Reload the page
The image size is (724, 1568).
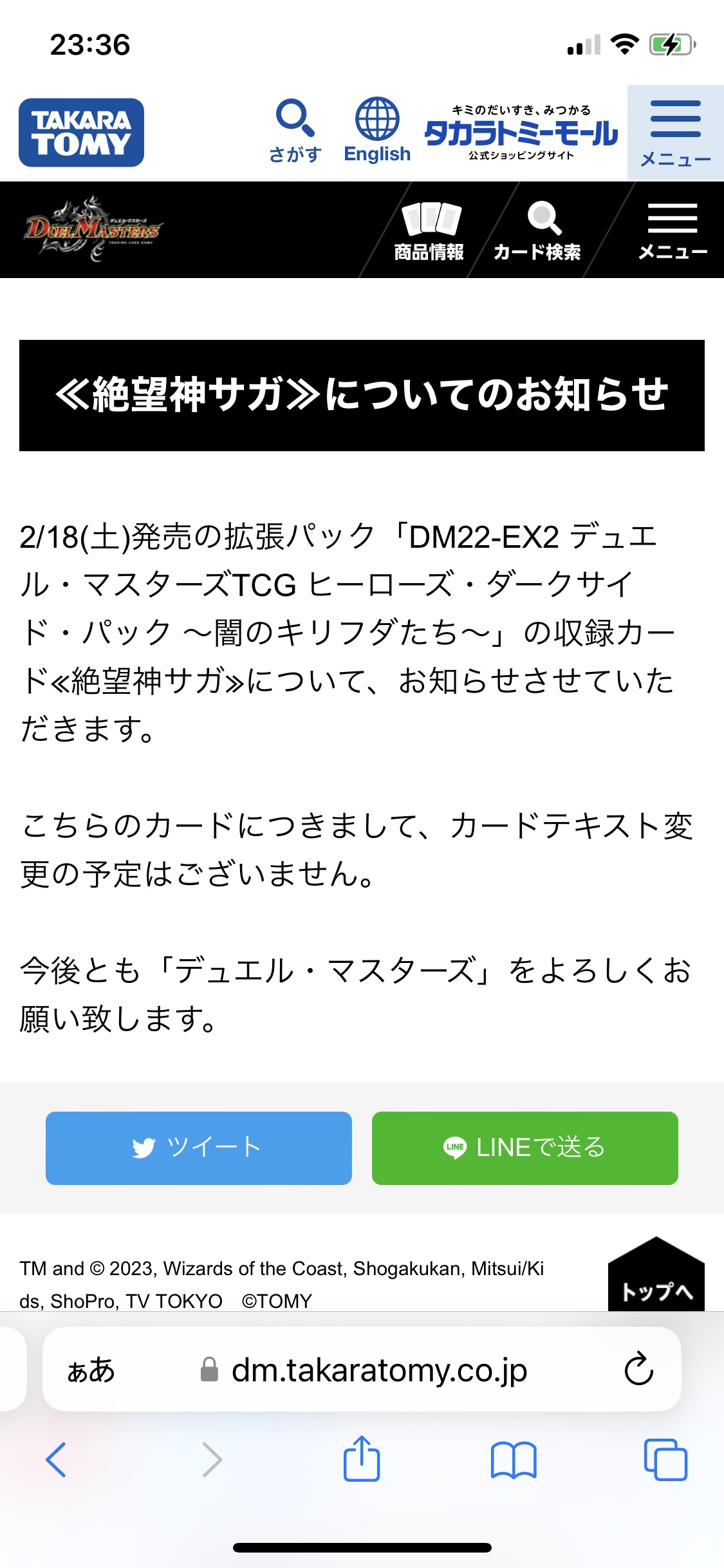tap(638, 1368)
